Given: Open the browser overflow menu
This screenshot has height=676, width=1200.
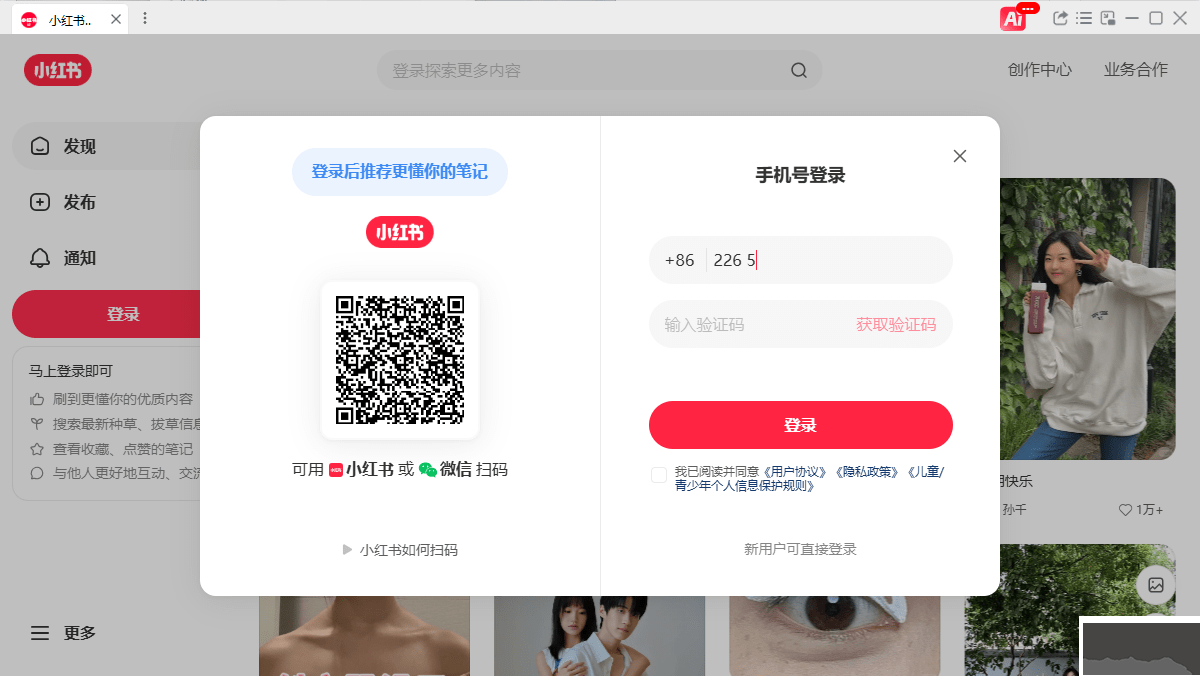Looking at the screenshot, I should (x=146, y=18).
